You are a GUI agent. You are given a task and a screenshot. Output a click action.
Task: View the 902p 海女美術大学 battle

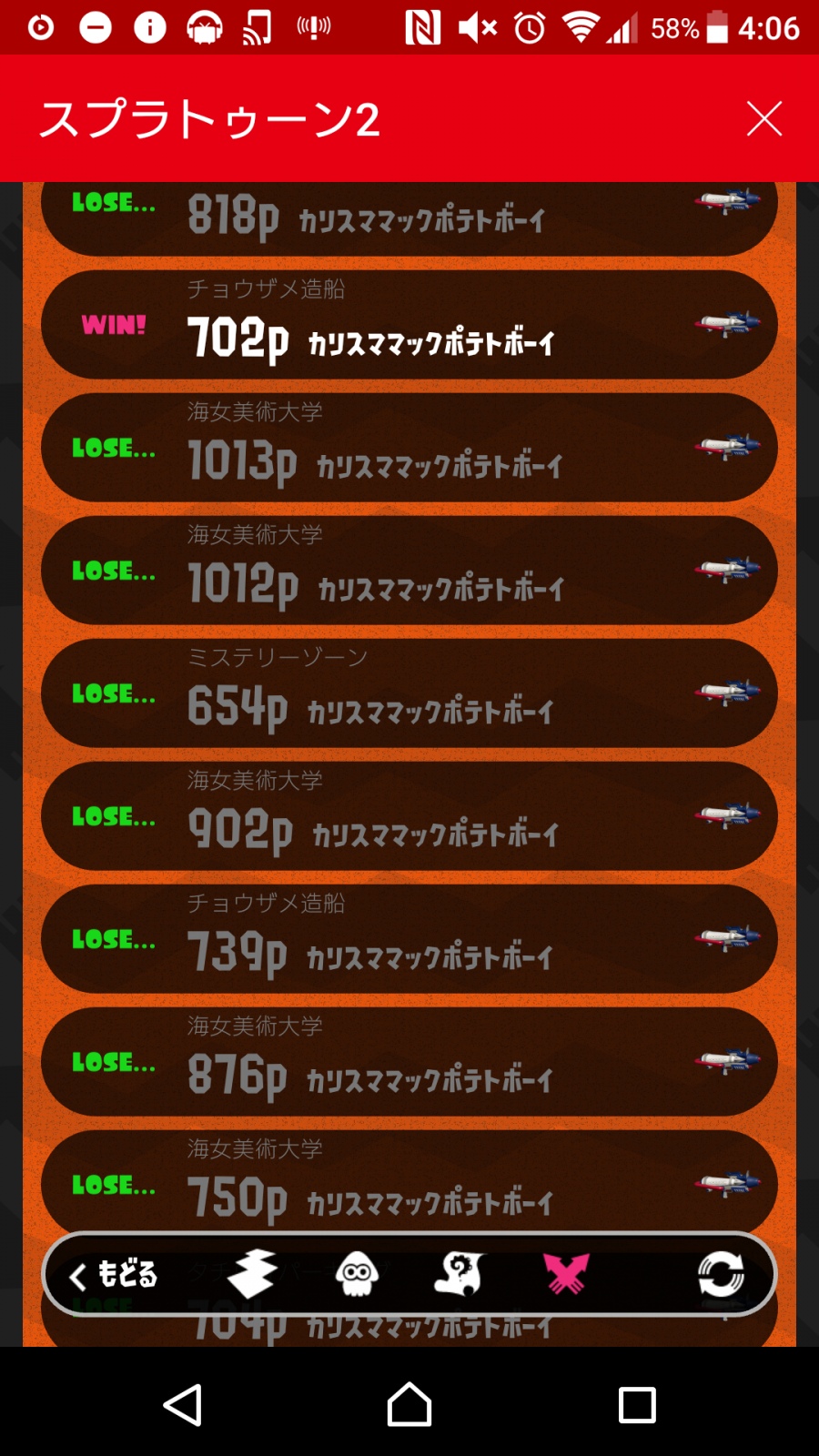409,816
